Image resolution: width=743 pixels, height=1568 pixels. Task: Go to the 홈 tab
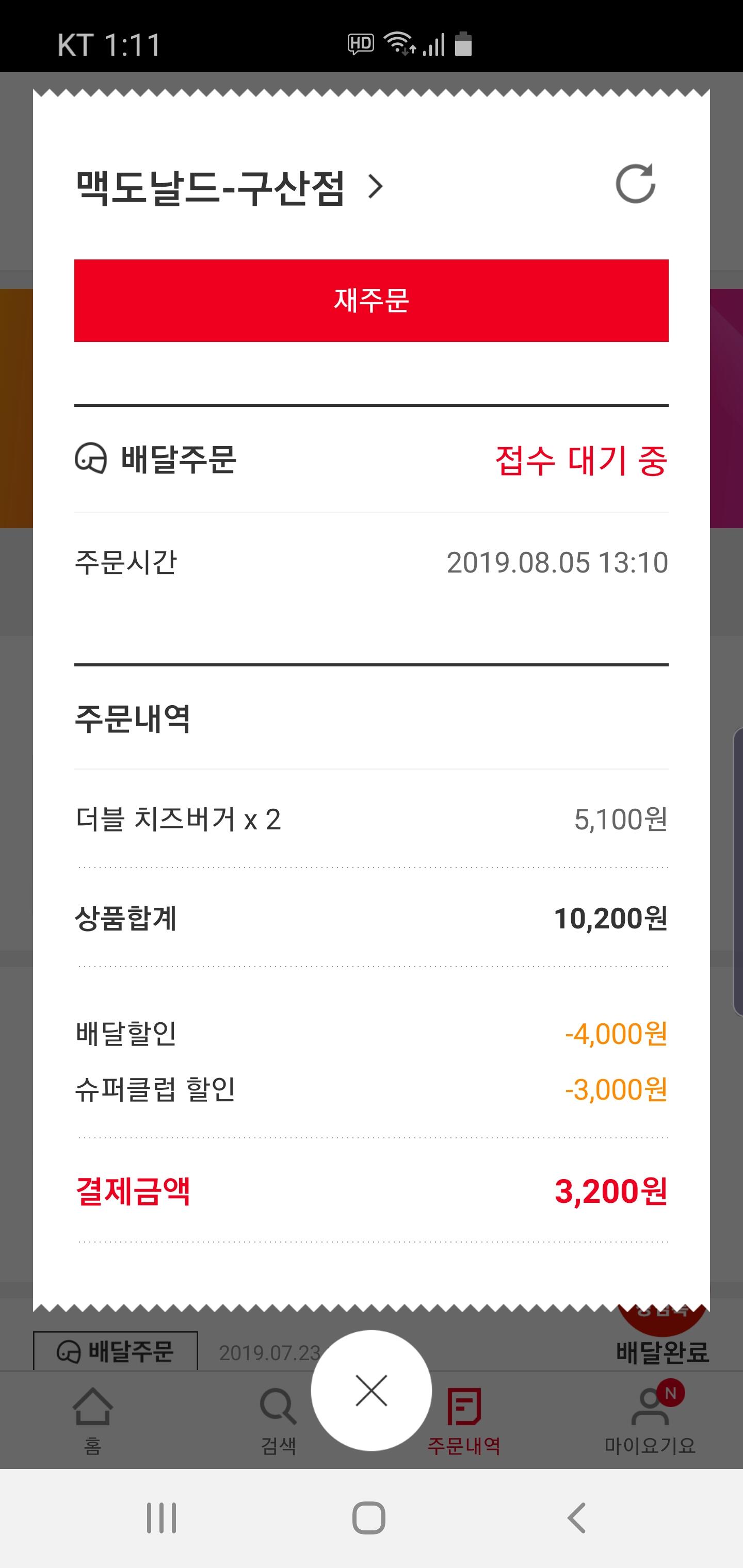92,1419
